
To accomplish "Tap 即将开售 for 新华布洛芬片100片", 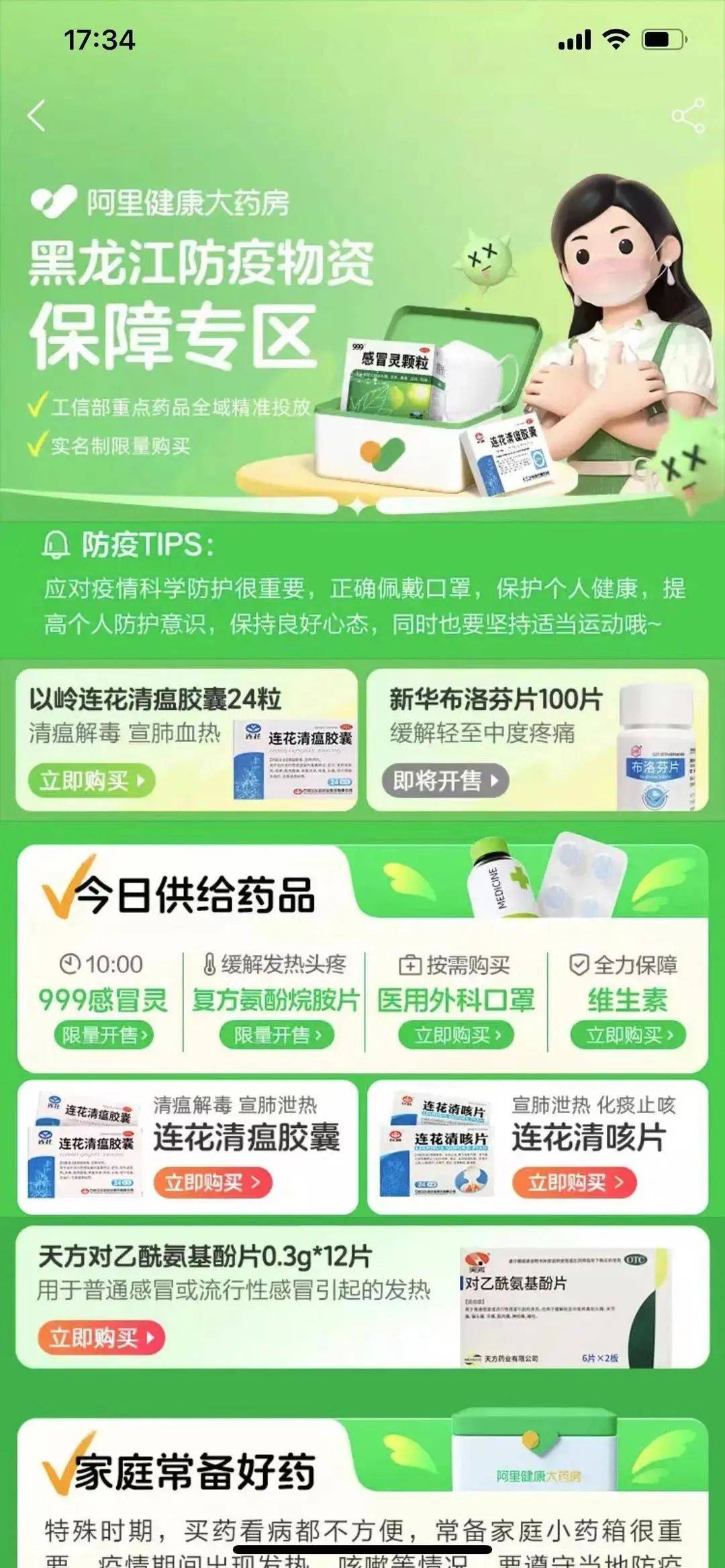I will click(x=446, y=781).
